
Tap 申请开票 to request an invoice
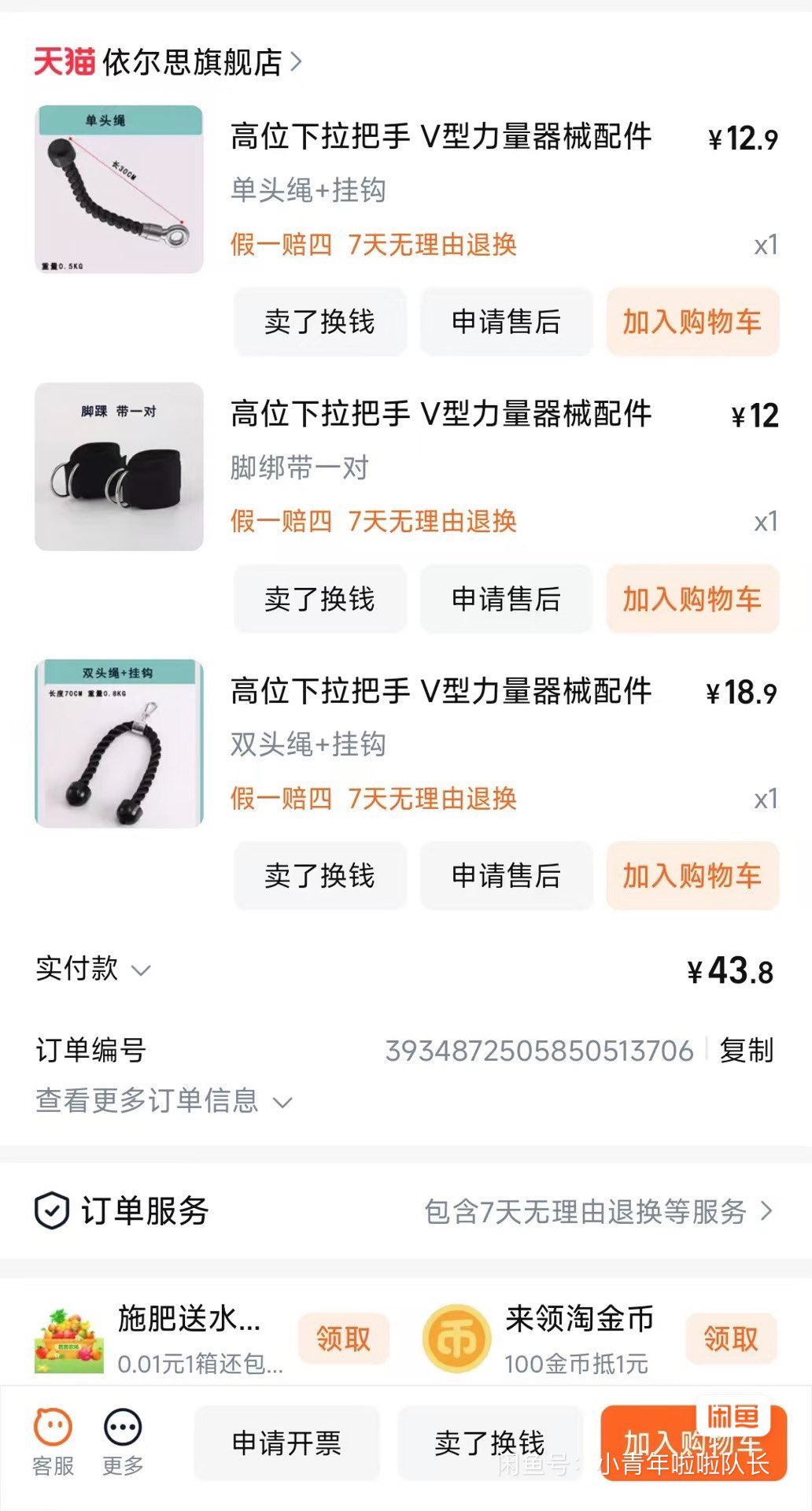[x=286, y=1443]
